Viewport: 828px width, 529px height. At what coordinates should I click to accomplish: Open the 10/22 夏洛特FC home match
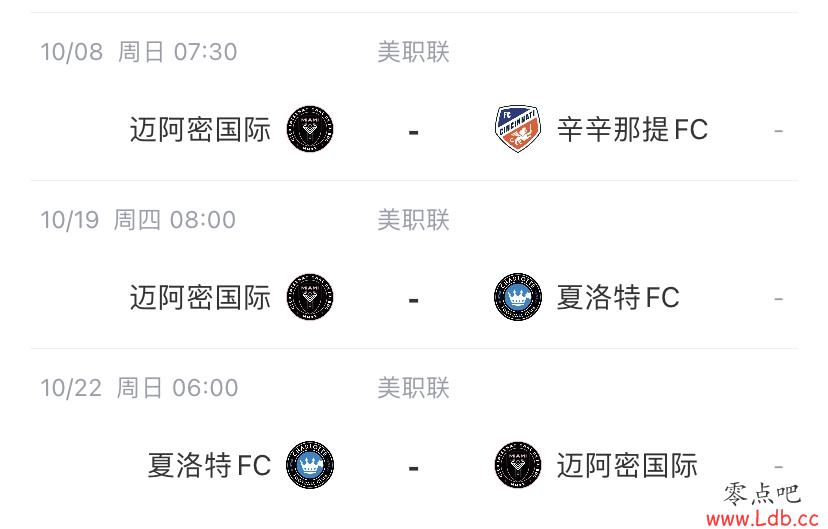[413, 466]
